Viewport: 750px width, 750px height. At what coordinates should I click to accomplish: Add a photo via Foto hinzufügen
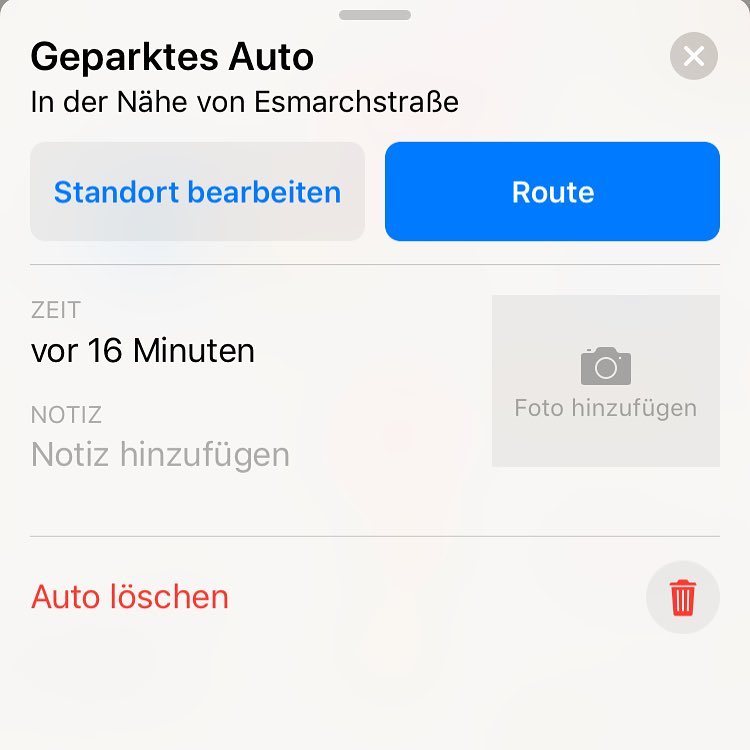(x=605, y=381)
